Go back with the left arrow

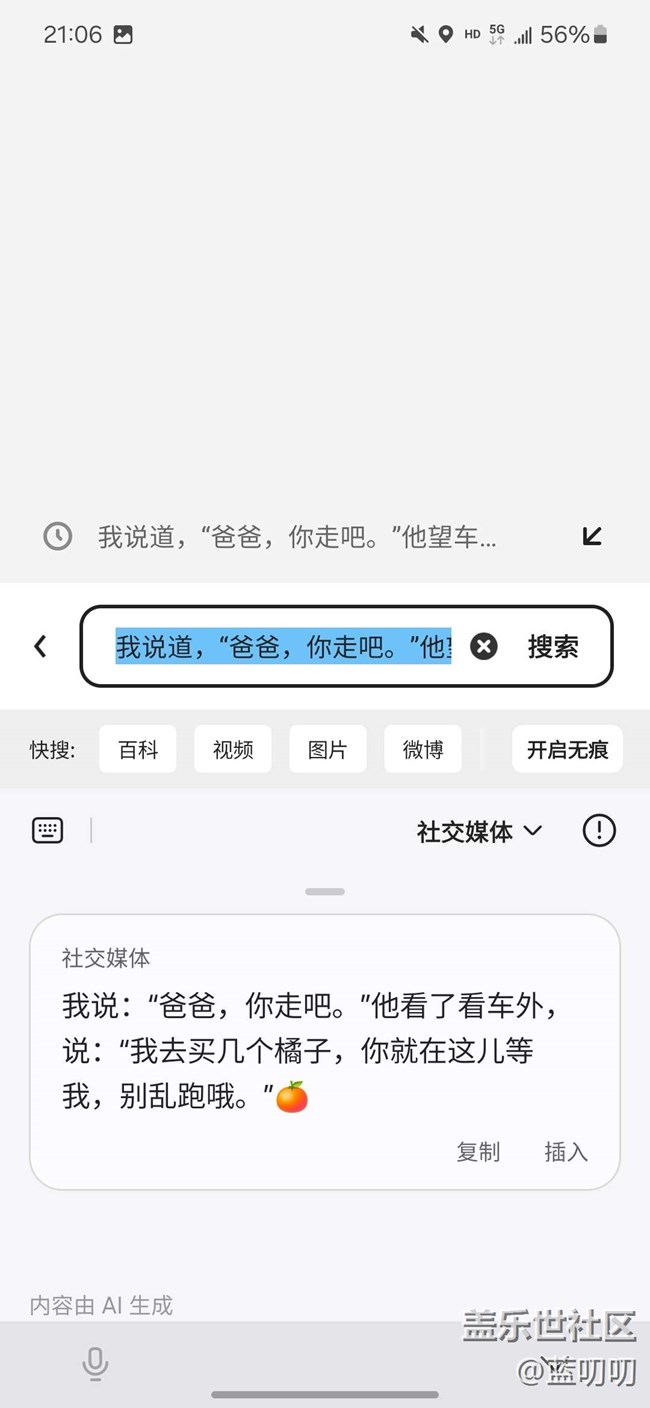pos(40,647)
